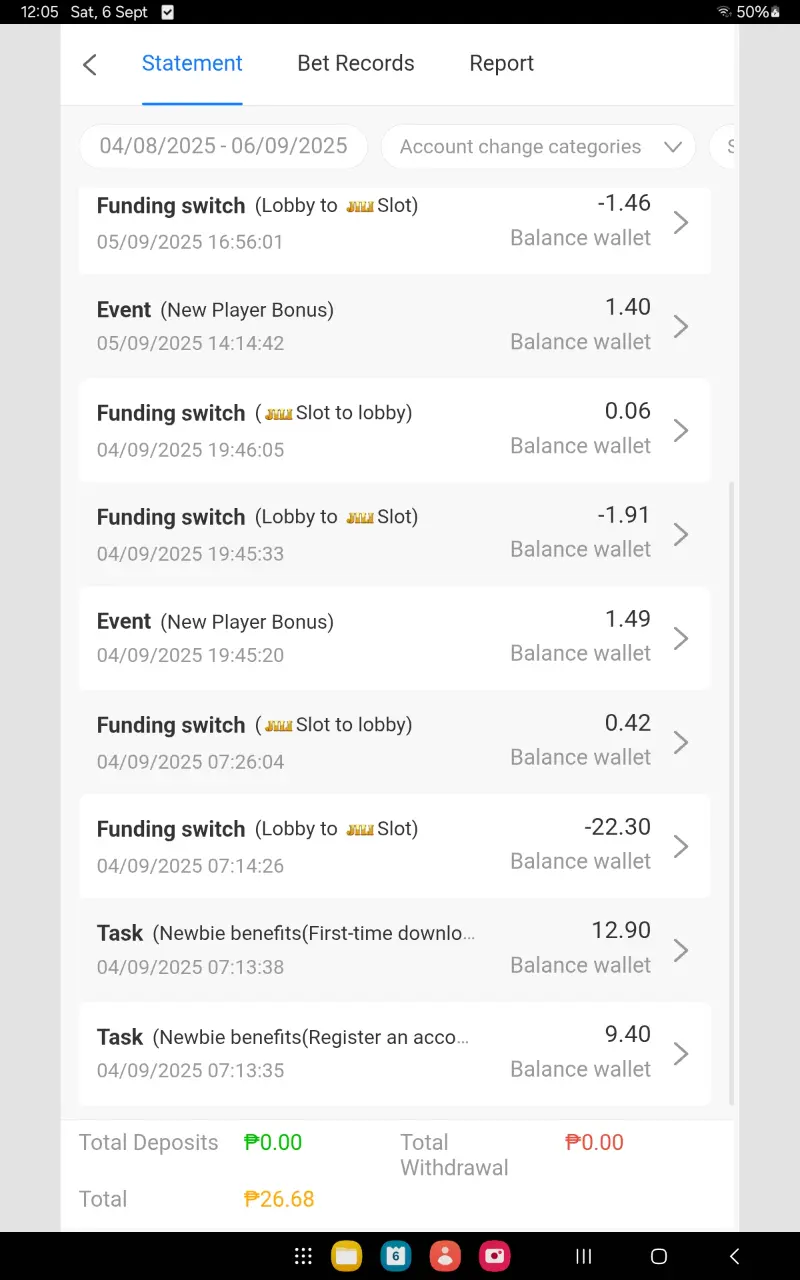This screenshot has height=1280, width=800.
Task: Open the -1.91 Lobby to Slot entry
Action: coord(395,534)
